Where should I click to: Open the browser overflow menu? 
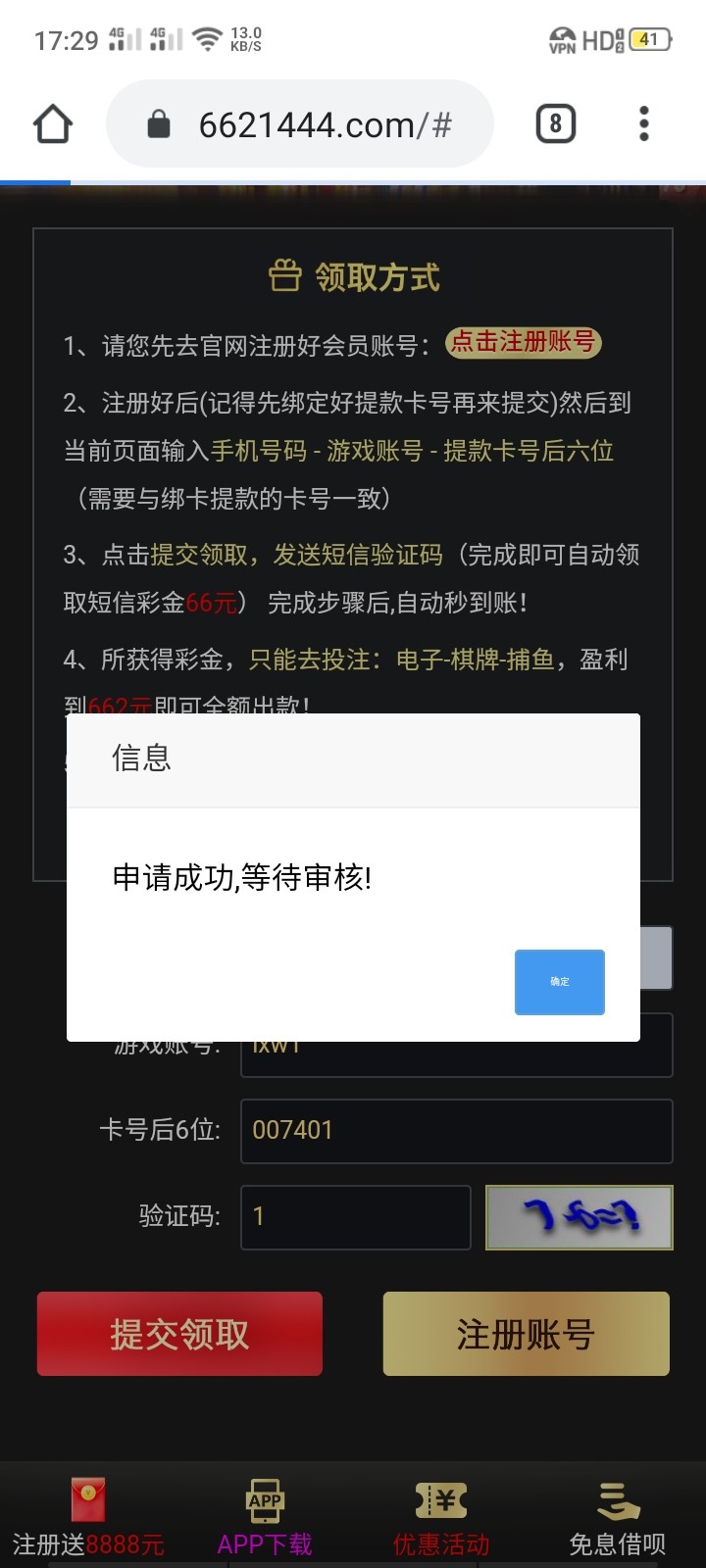[x=644, y=124]
